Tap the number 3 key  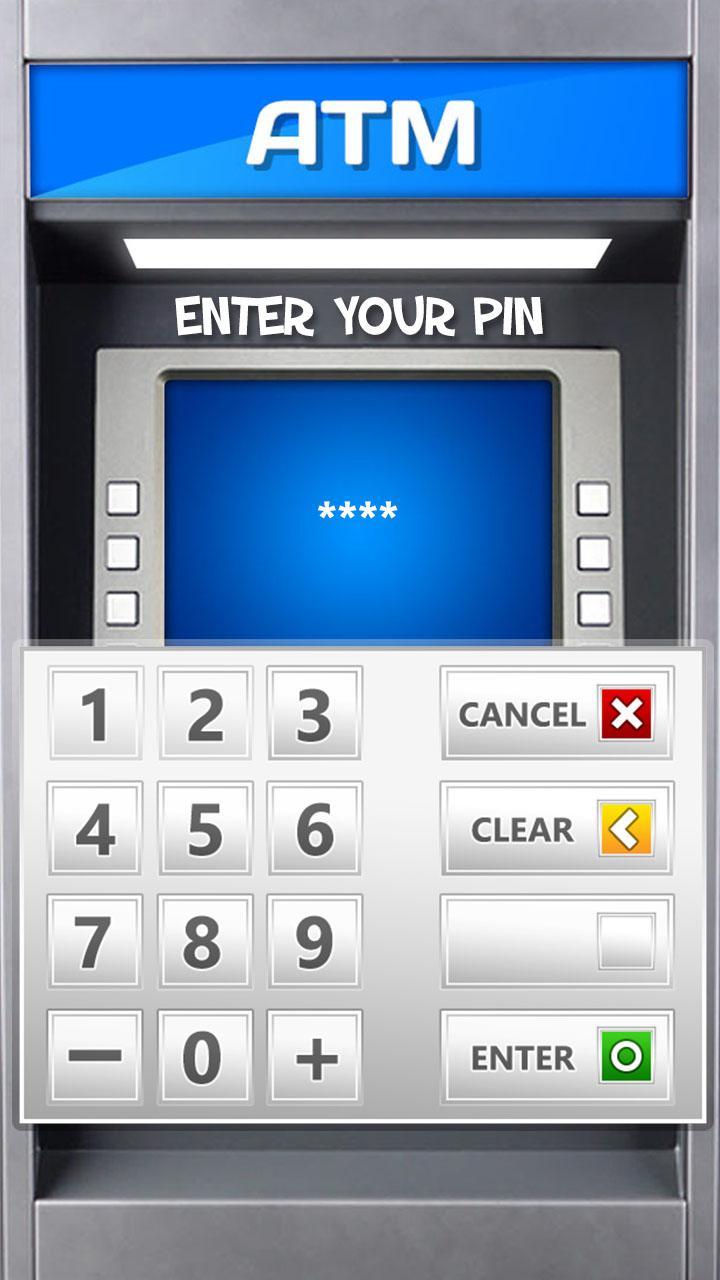coord(314,714)
